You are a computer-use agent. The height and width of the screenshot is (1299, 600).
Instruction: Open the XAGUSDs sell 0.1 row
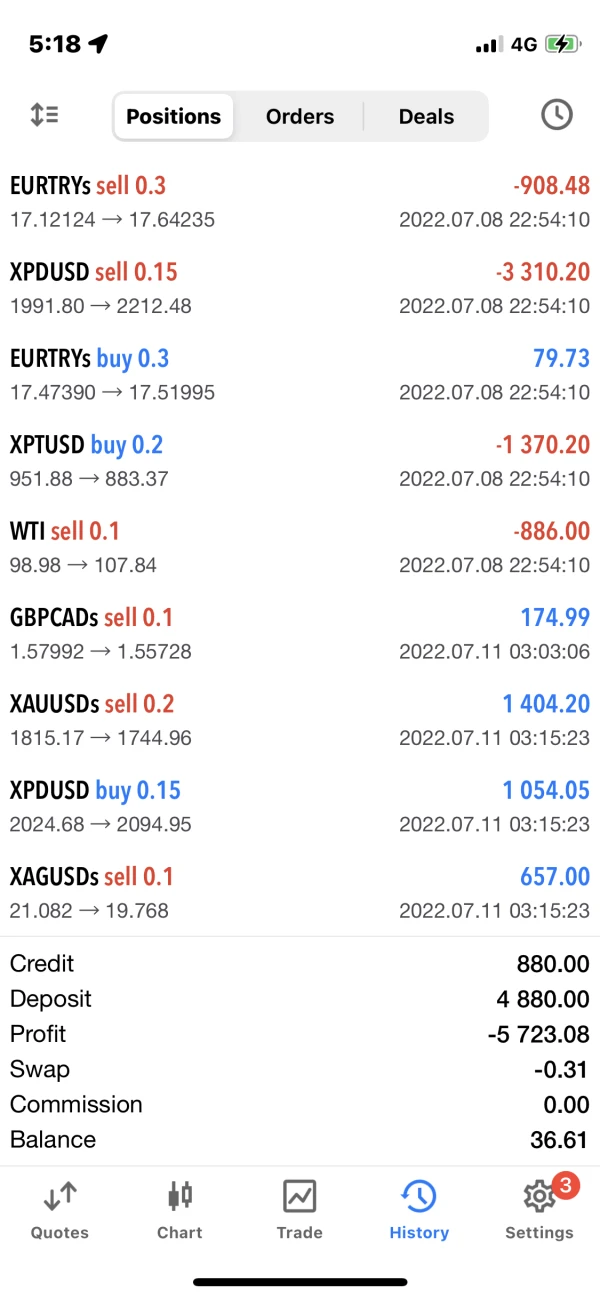[300, 892]
